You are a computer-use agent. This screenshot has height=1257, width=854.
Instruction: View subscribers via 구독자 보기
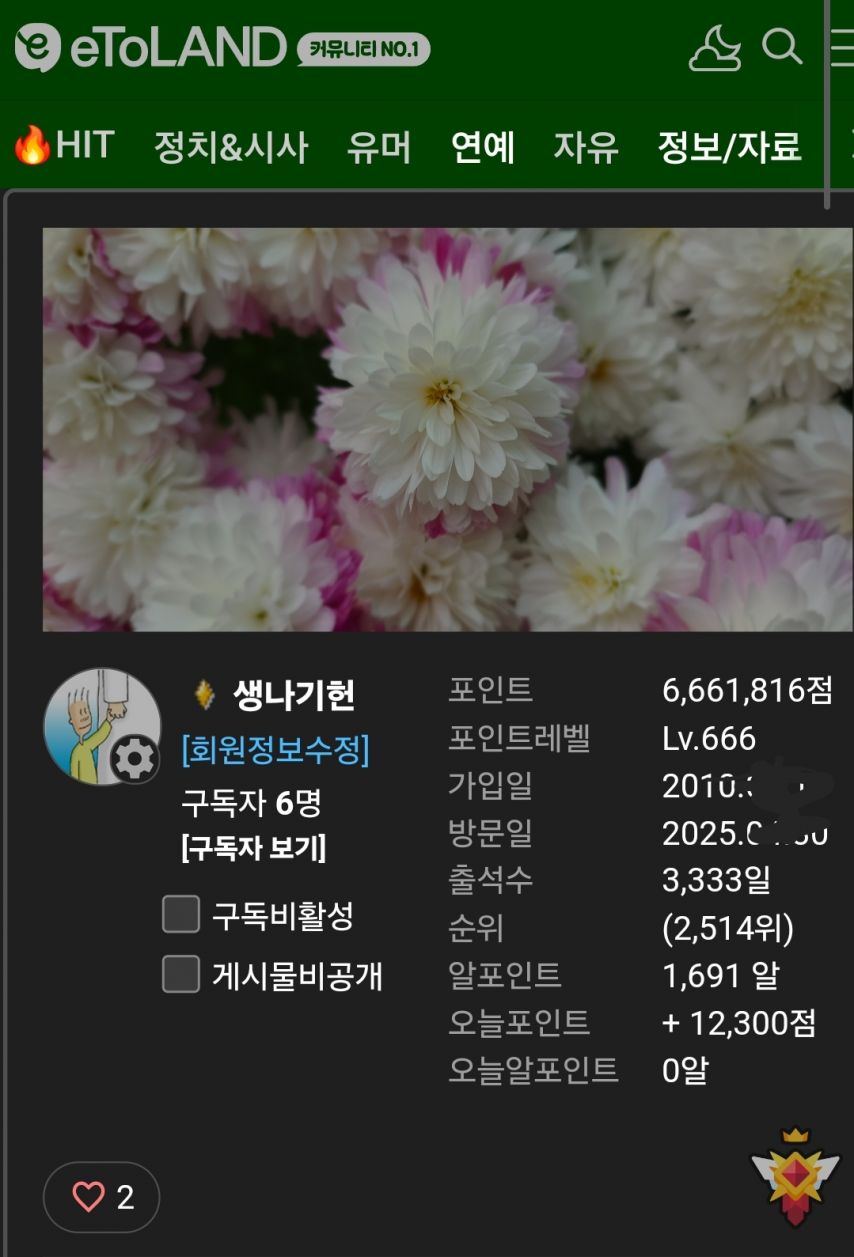(253, 849)
